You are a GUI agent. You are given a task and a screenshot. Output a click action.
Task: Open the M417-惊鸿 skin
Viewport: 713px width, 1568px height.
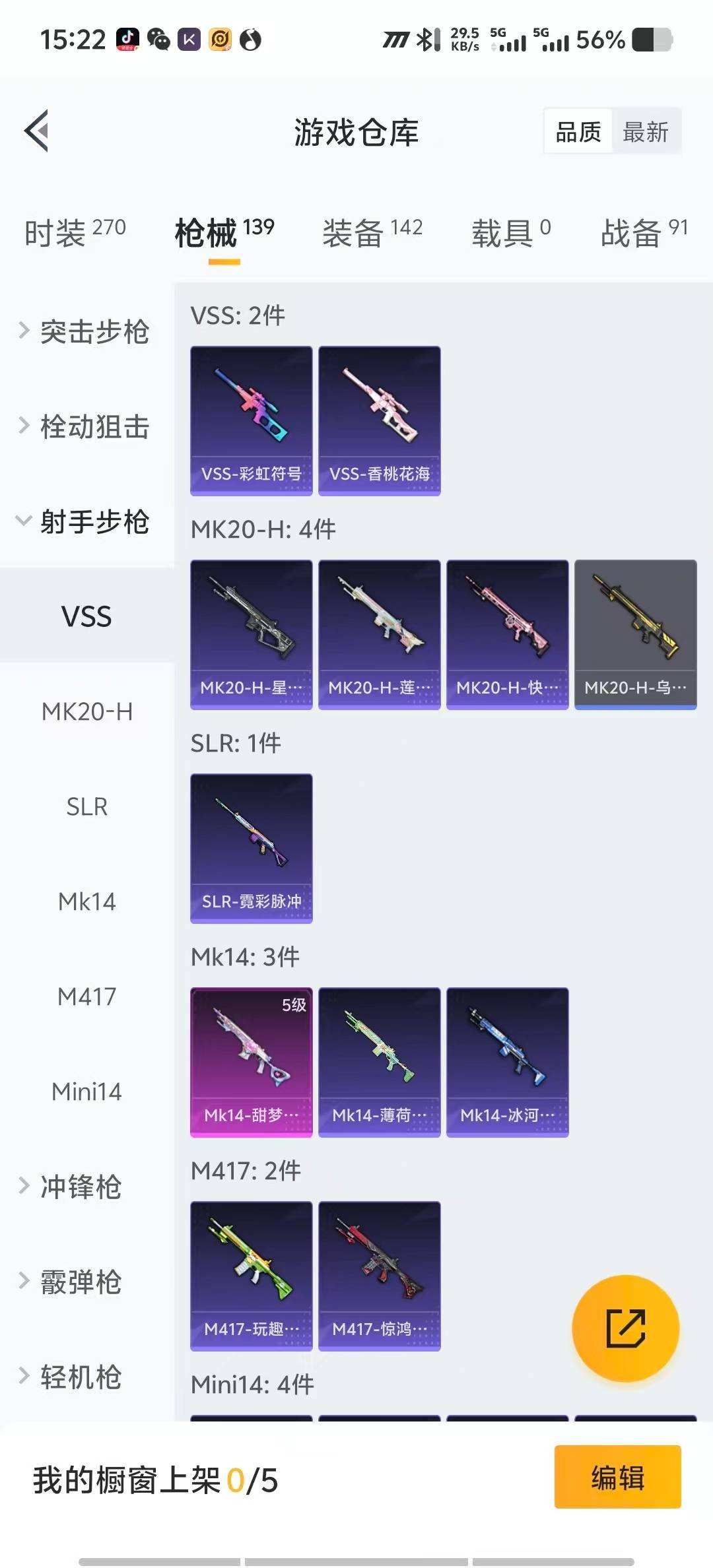point(379,1276)
